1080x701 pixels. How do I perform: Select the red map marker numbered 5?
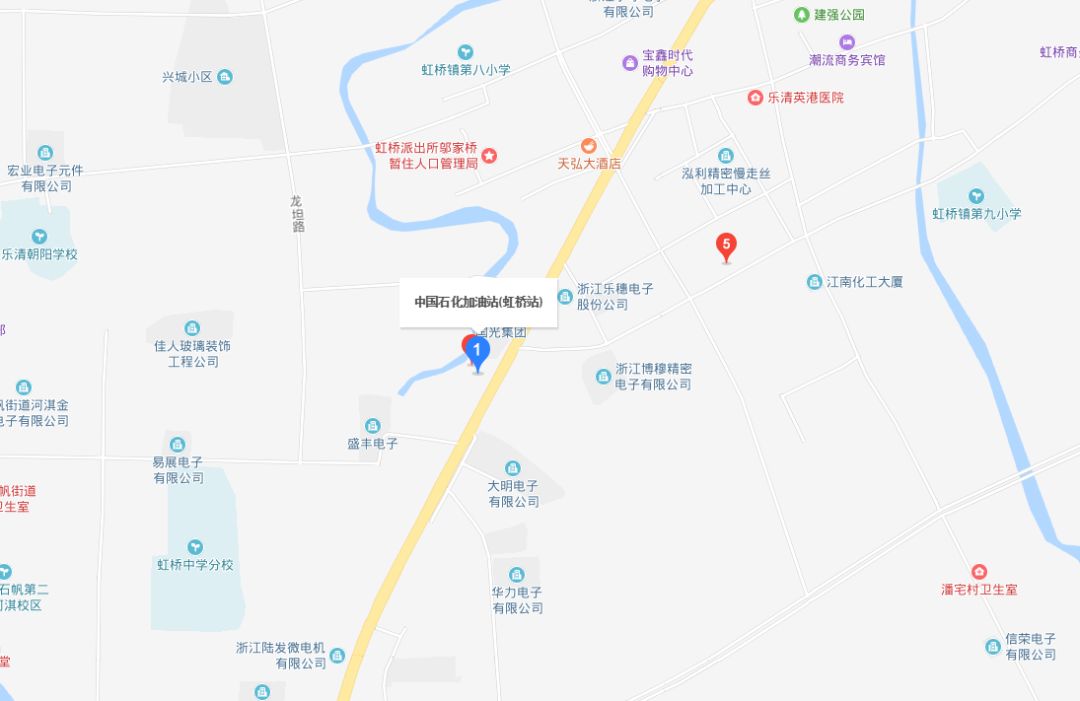(727, 244)
